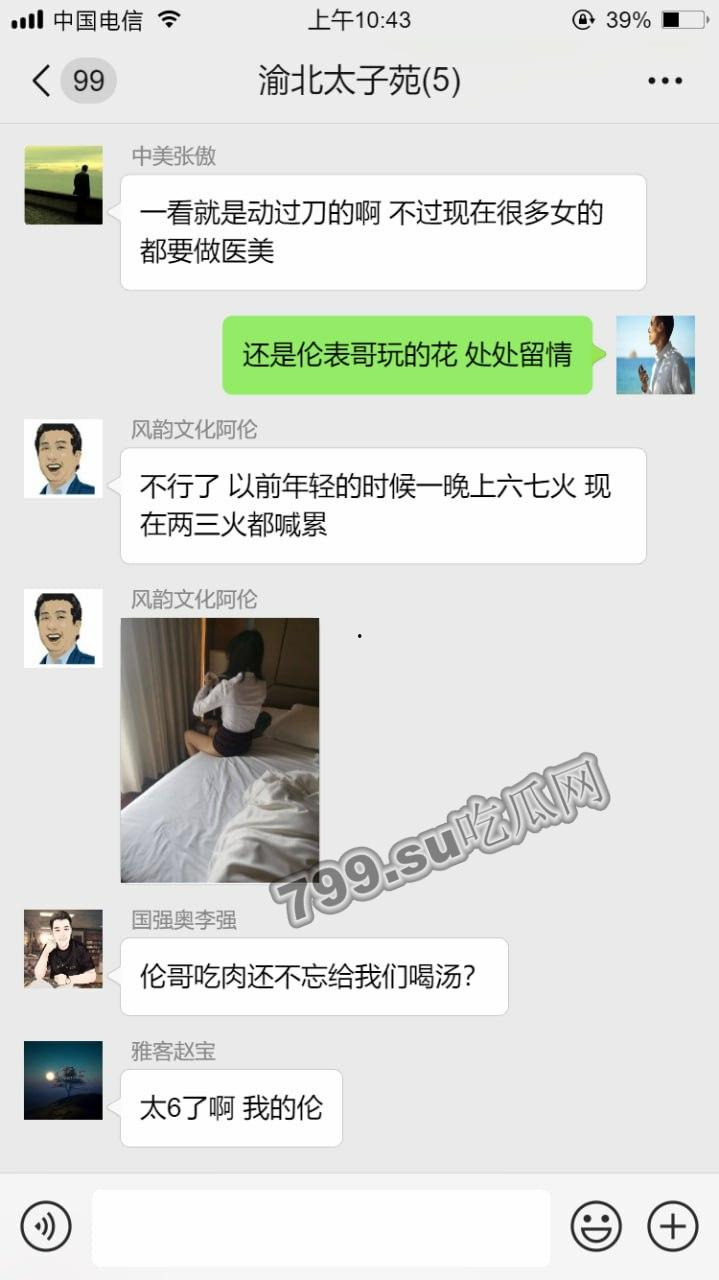Image resolution: width=719 pixels, height=1280 pixels.
Task: Go back to the chat list
Action: coord(42,81)
